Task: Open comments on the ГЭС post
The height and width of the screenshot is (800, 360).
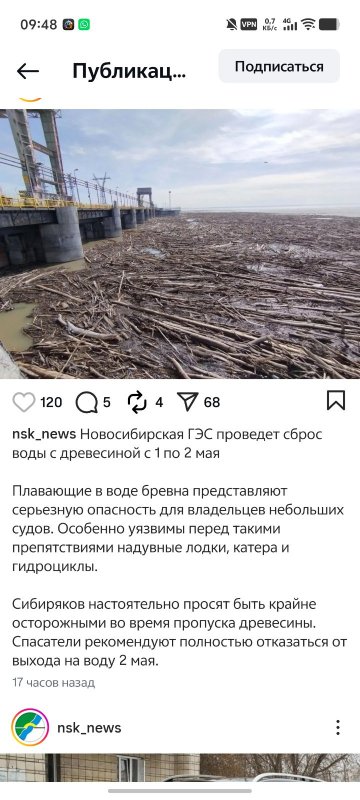Action: (86, 403)
